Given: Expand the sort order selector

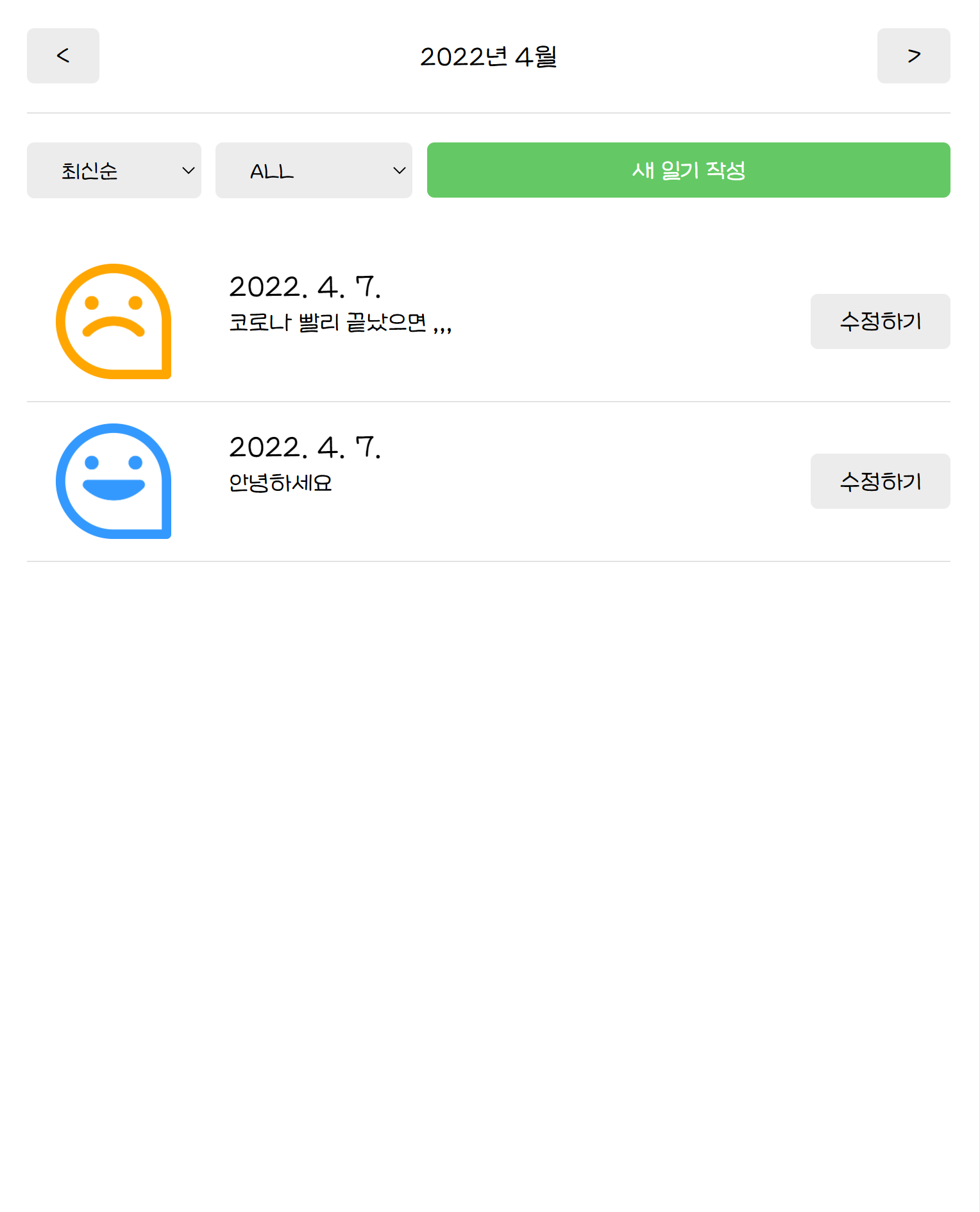Looking at the screenshot, I should 114,170.
